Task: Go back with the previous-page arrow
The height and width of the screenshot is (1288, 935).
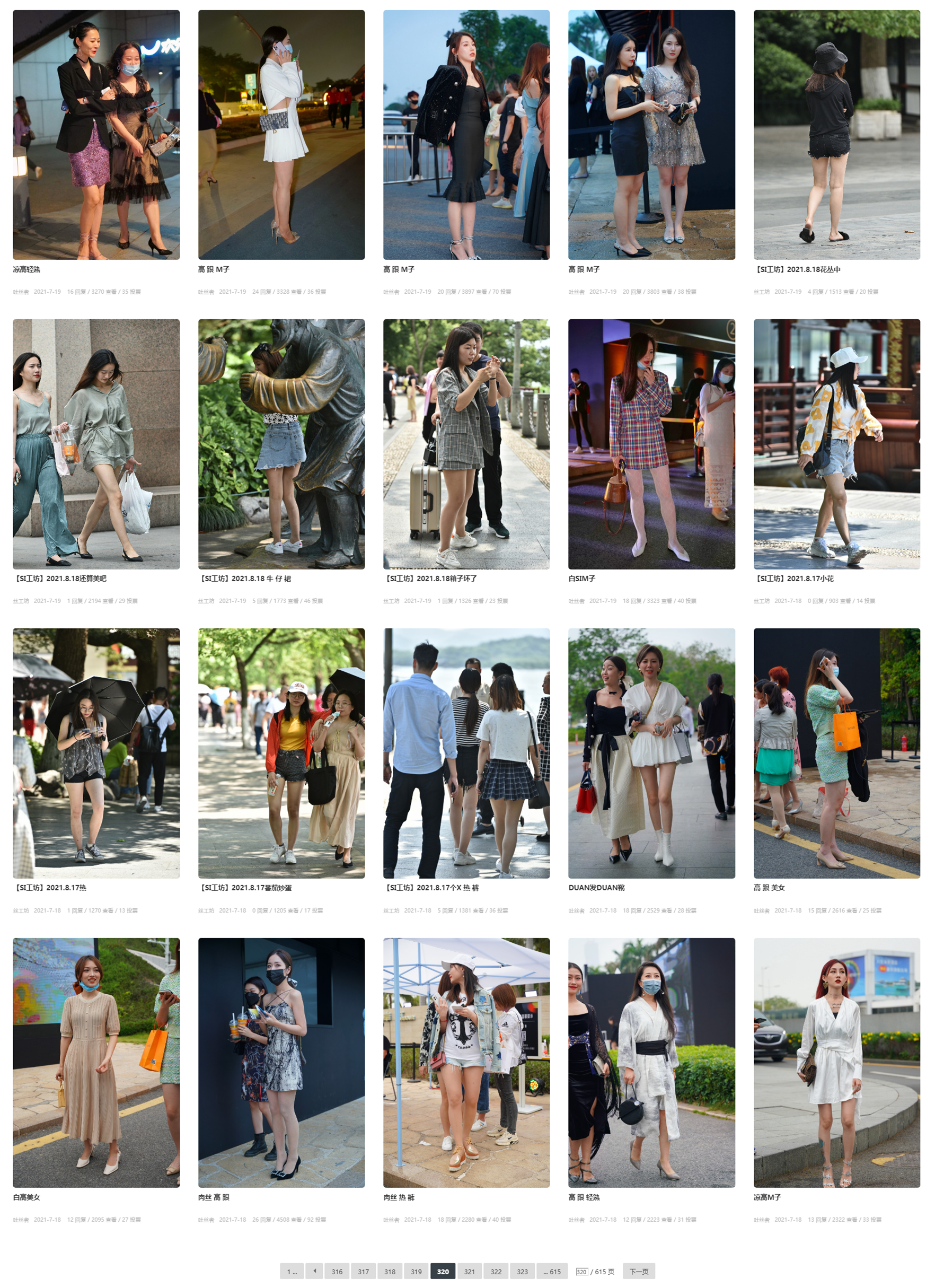Action: click(x=314, y=1271)
